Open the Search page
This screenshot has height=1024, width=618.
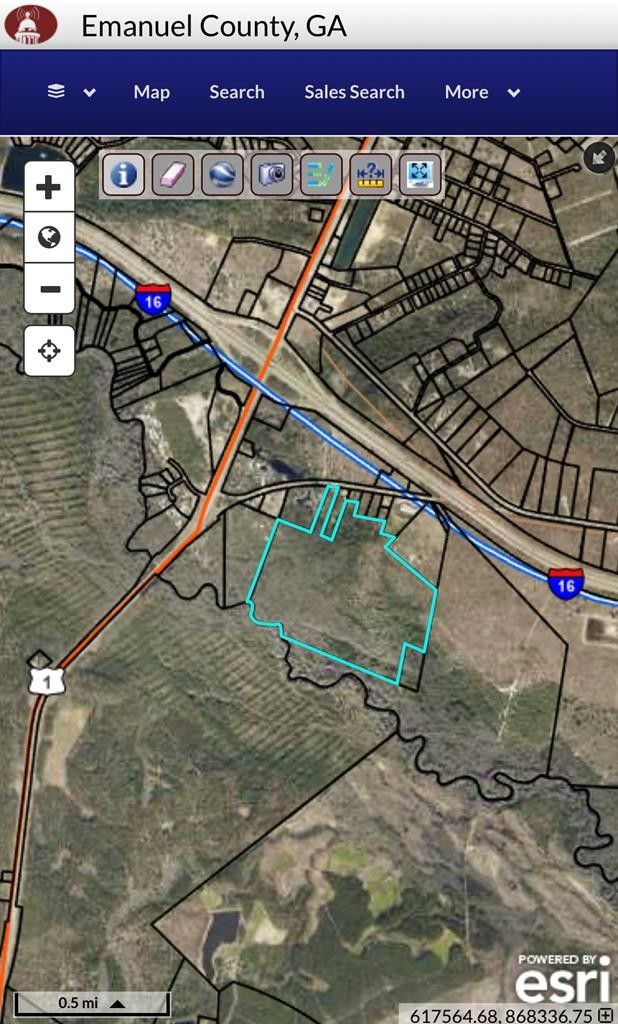(x=237, y=92)
